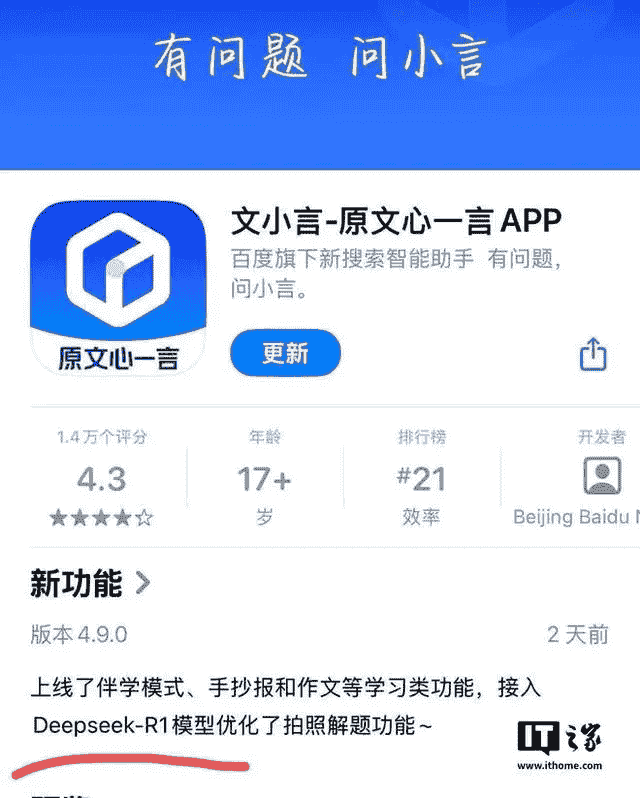Open 新功能 version history
Screen dimensions: 640x798
(91, 583)
